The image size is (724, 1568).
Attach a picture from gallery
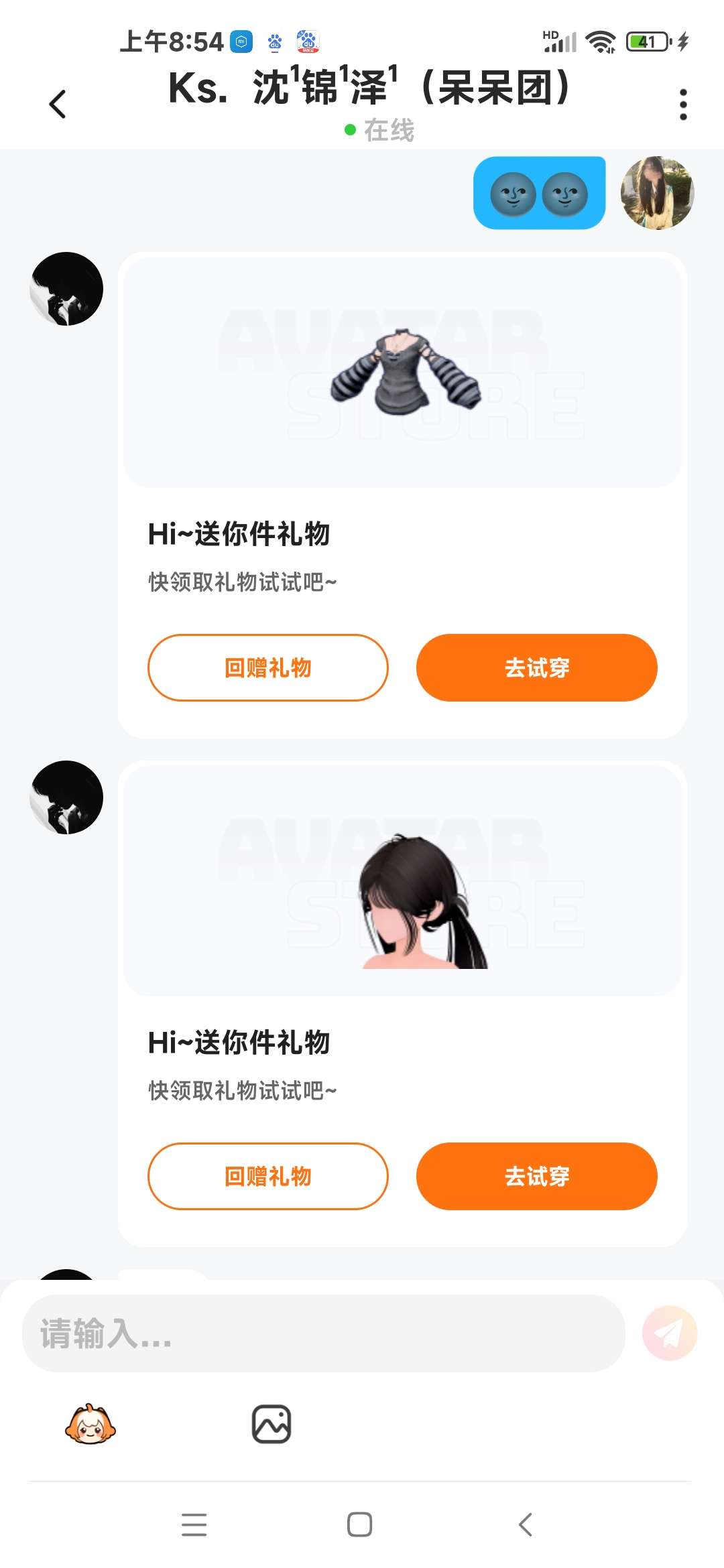[x=271, y=1424]
